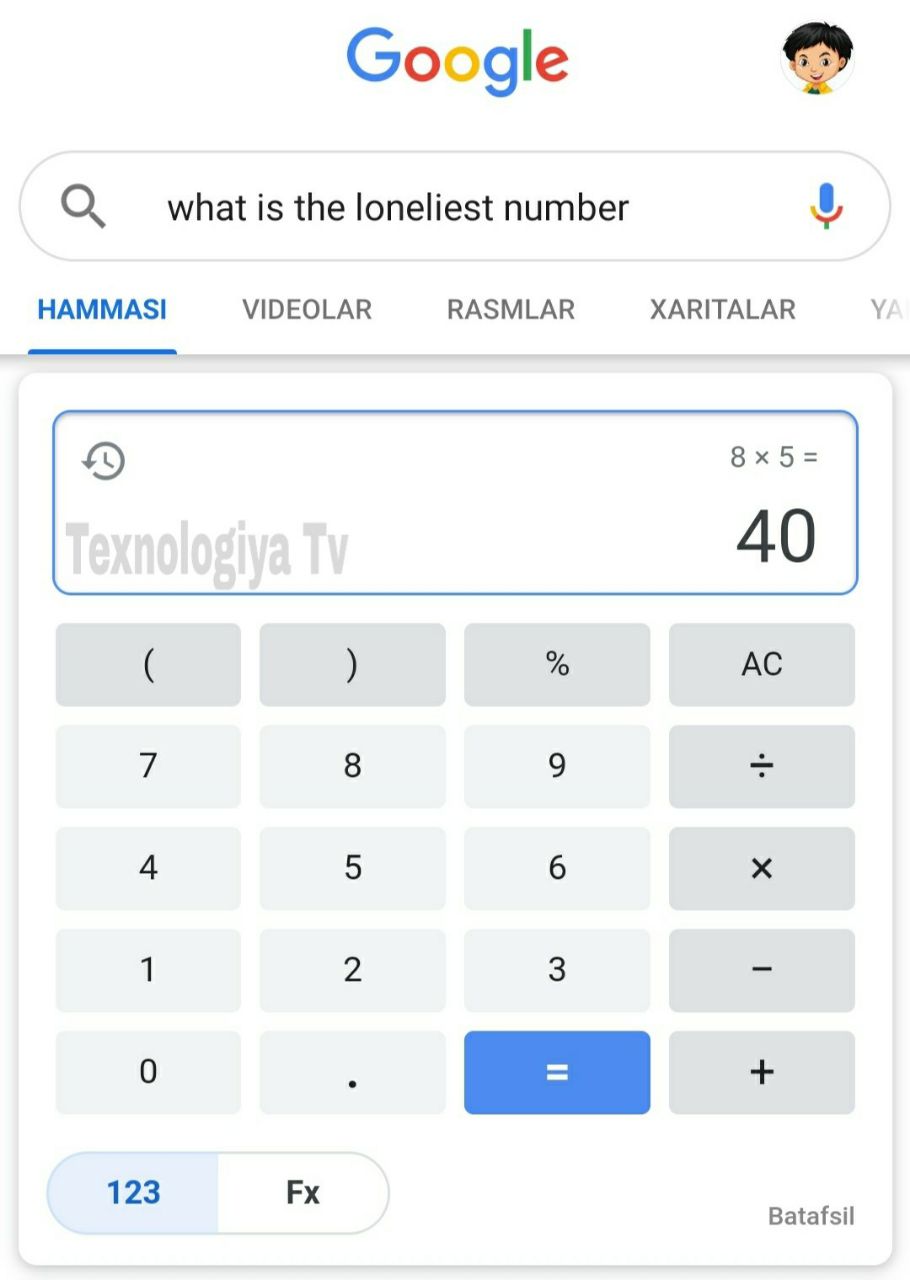Tap the voice search microphone

(826, 206)
